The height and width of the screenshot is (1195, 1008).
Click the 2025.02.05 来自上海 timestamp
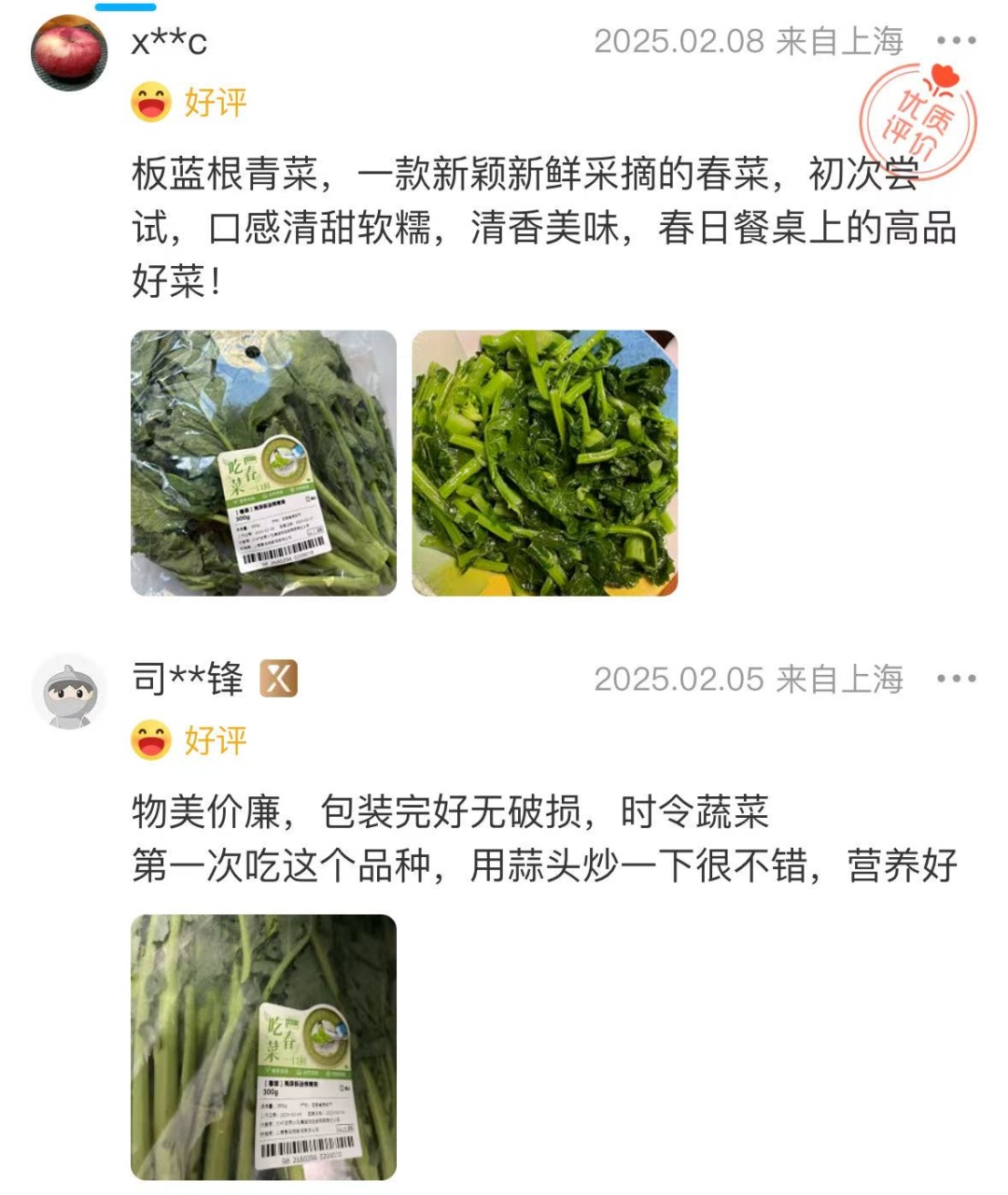click(x=749, y=682)
